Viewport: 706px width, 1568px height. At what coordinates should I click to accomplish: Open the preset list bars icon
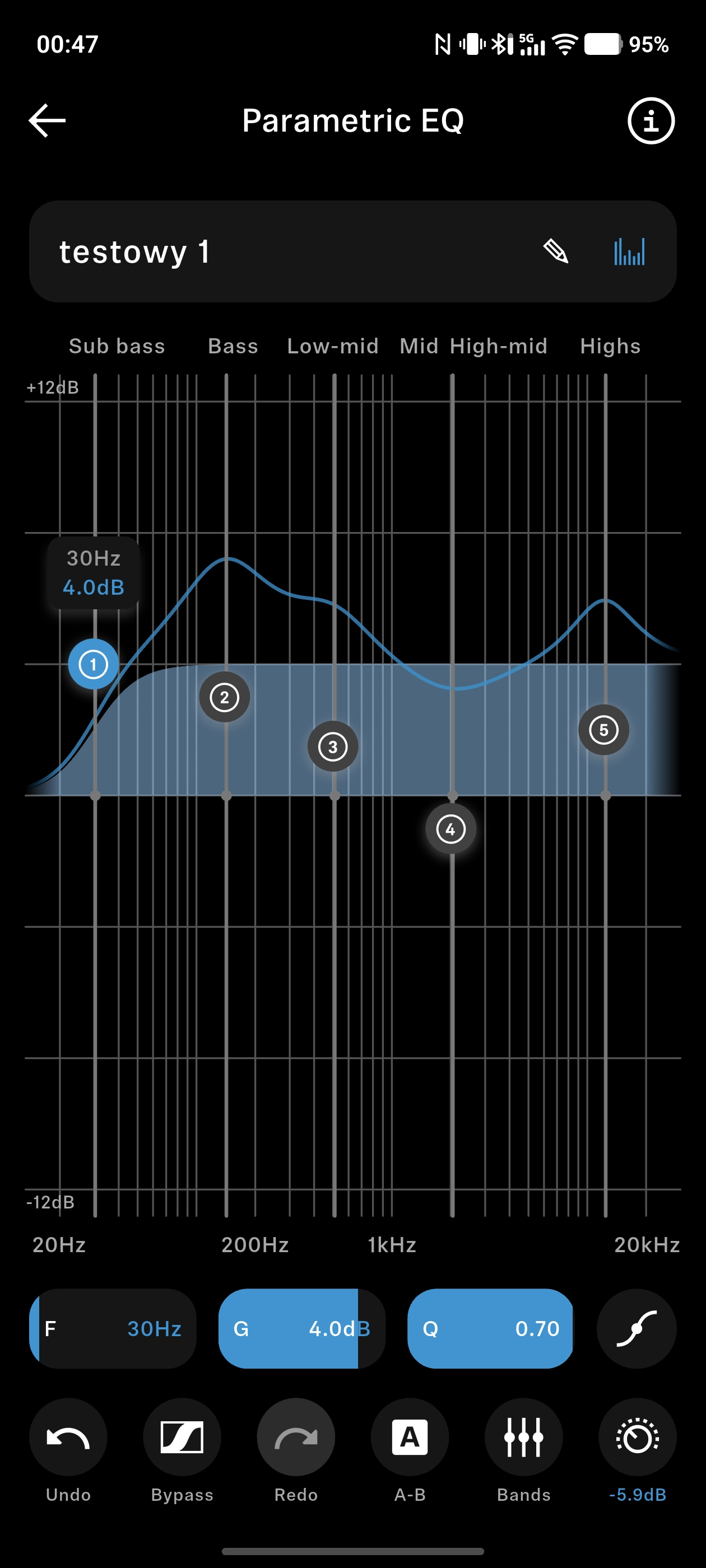tap(629, 251)
